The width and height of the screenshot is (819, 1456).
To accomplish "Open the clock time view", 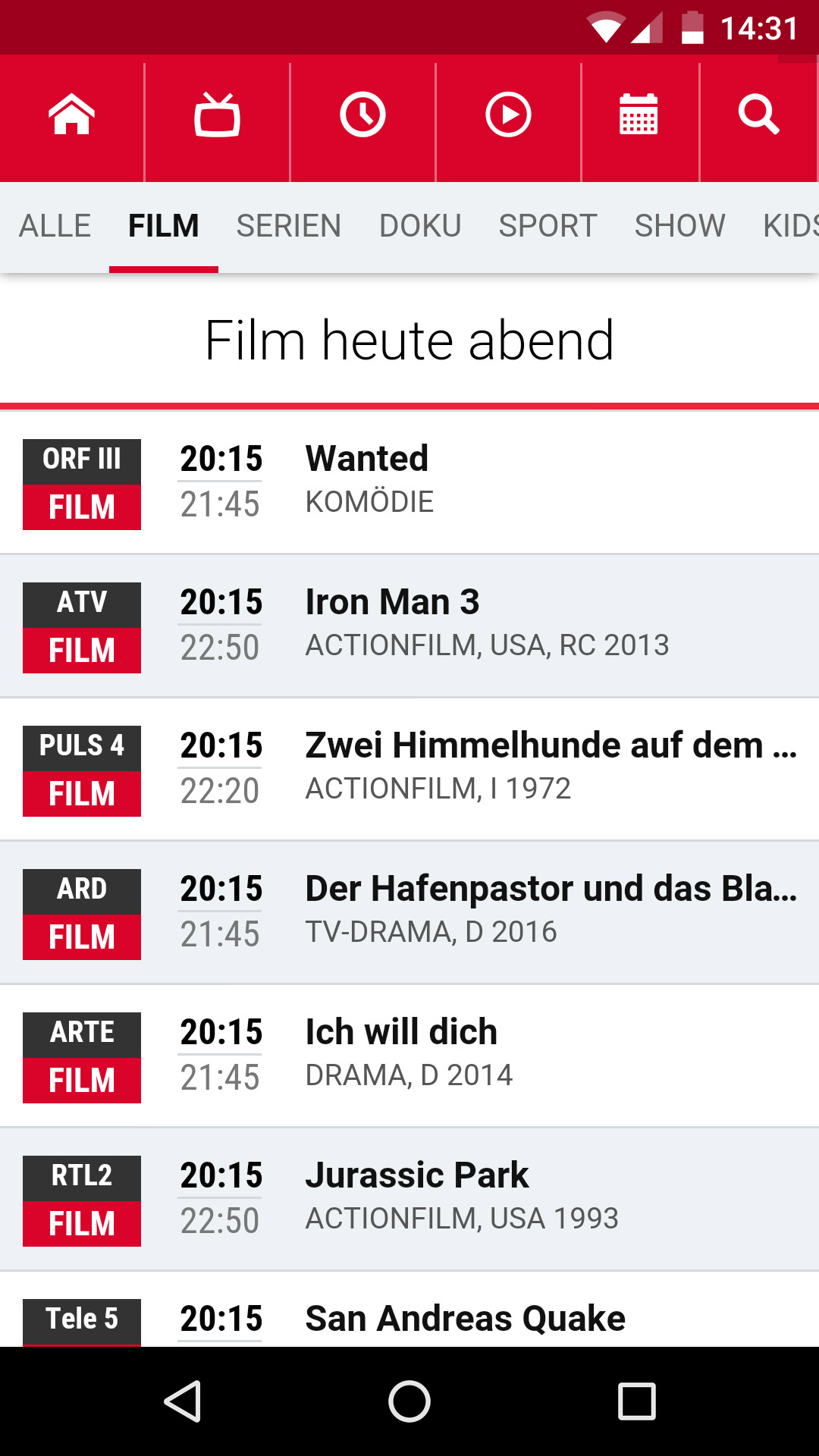I will click(362, 115).
